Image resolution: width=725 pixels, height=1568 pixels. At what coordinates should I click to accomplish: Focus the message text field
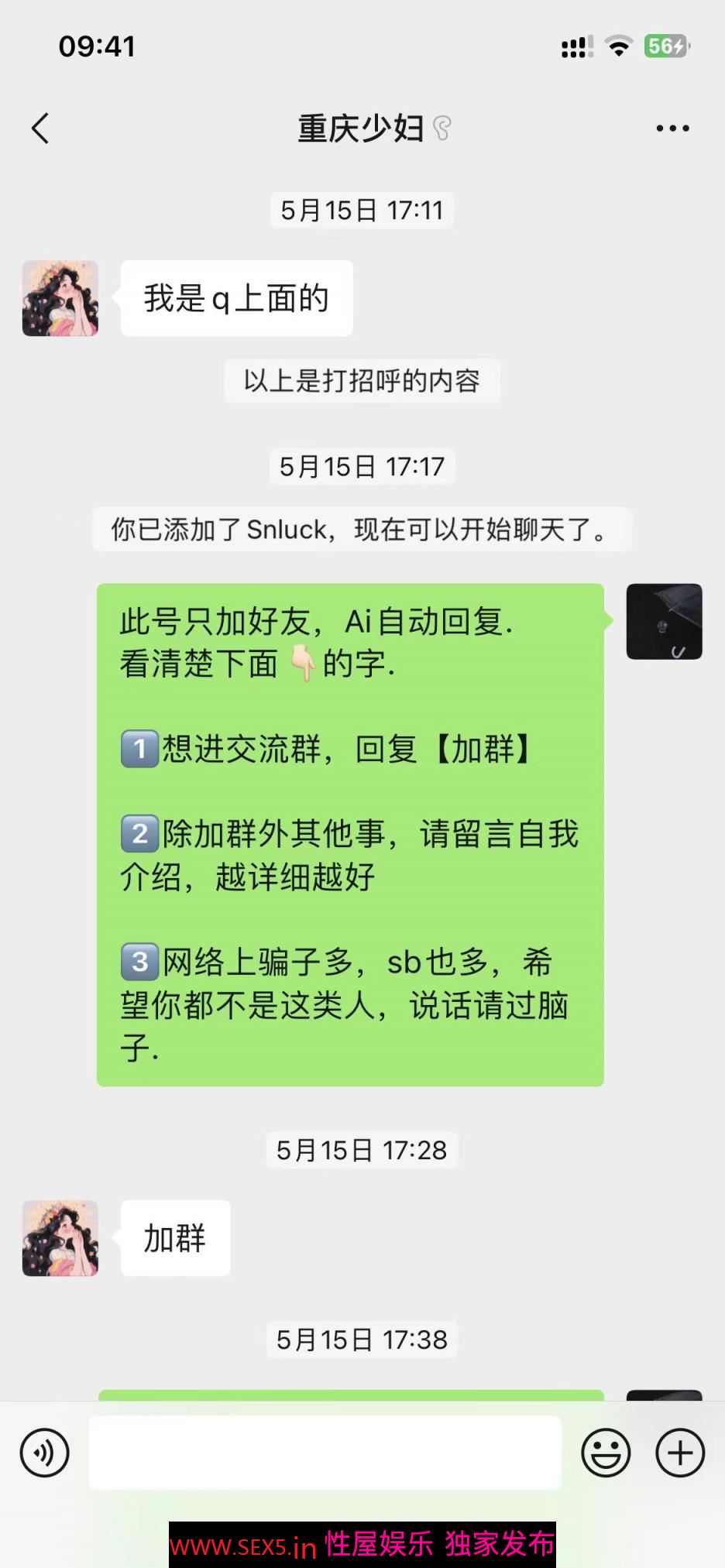tap(325, 1453)
